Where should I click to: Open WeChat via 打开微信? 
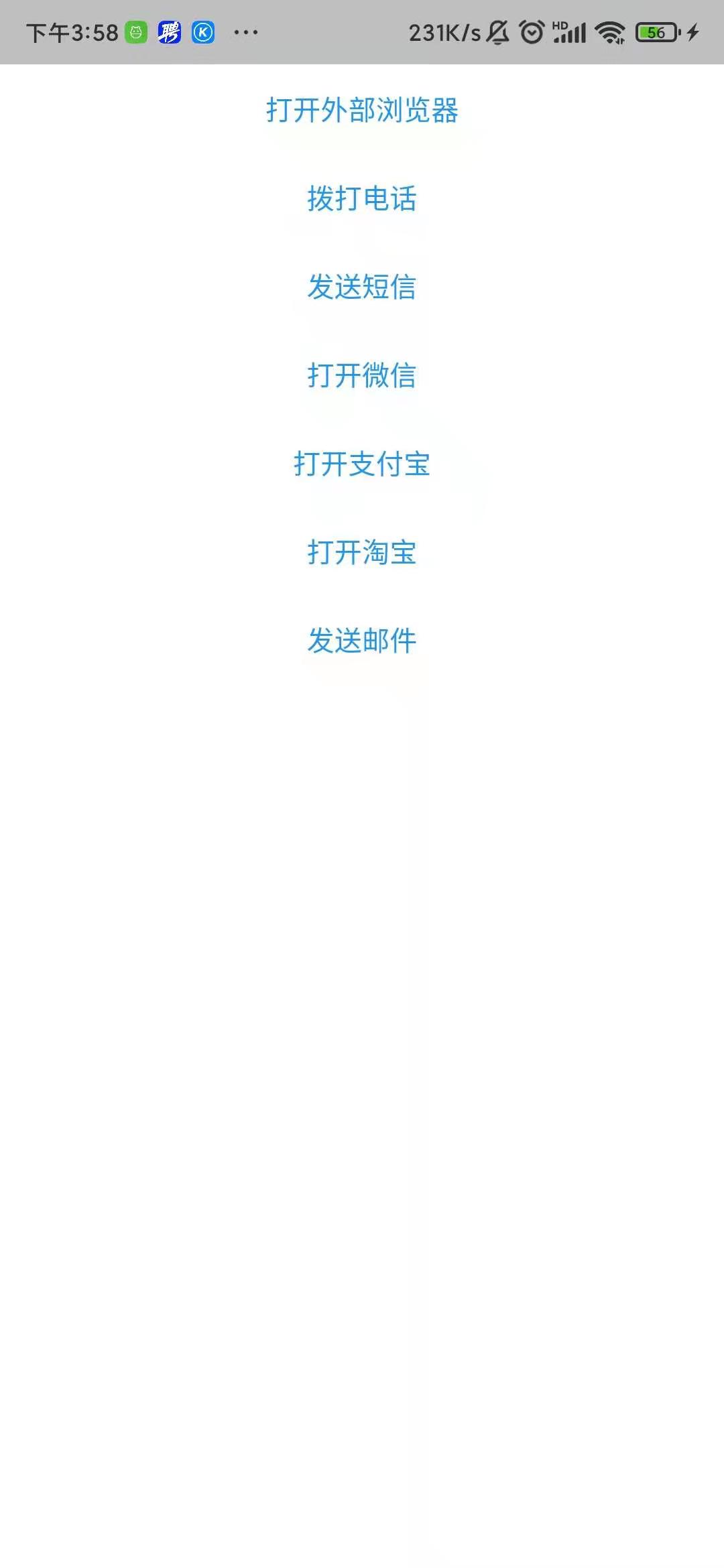pos(362,375)
